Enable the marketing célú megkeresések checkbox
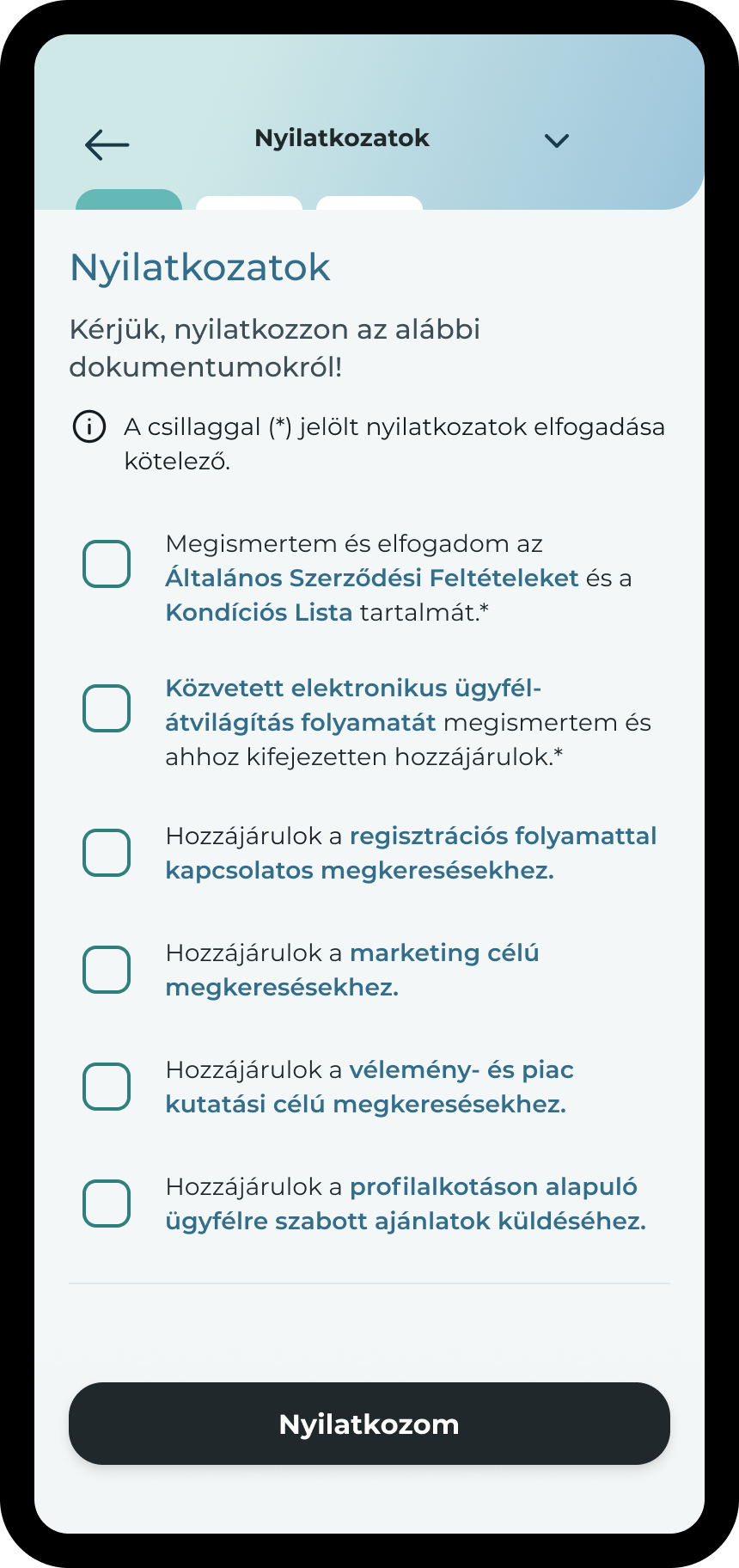This screenshot has width=739, height=1568. click(x=107, y=970)
